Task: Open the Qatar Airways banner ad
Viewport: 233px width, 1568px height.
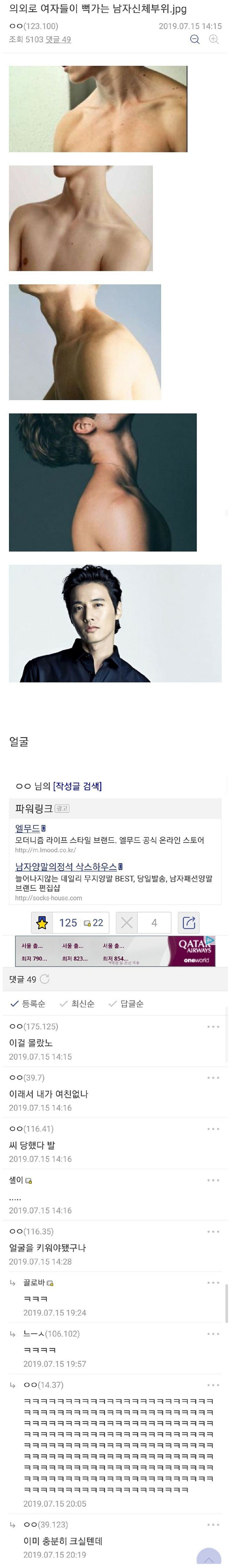Action: pyautogui.click(x=115, y=951)
